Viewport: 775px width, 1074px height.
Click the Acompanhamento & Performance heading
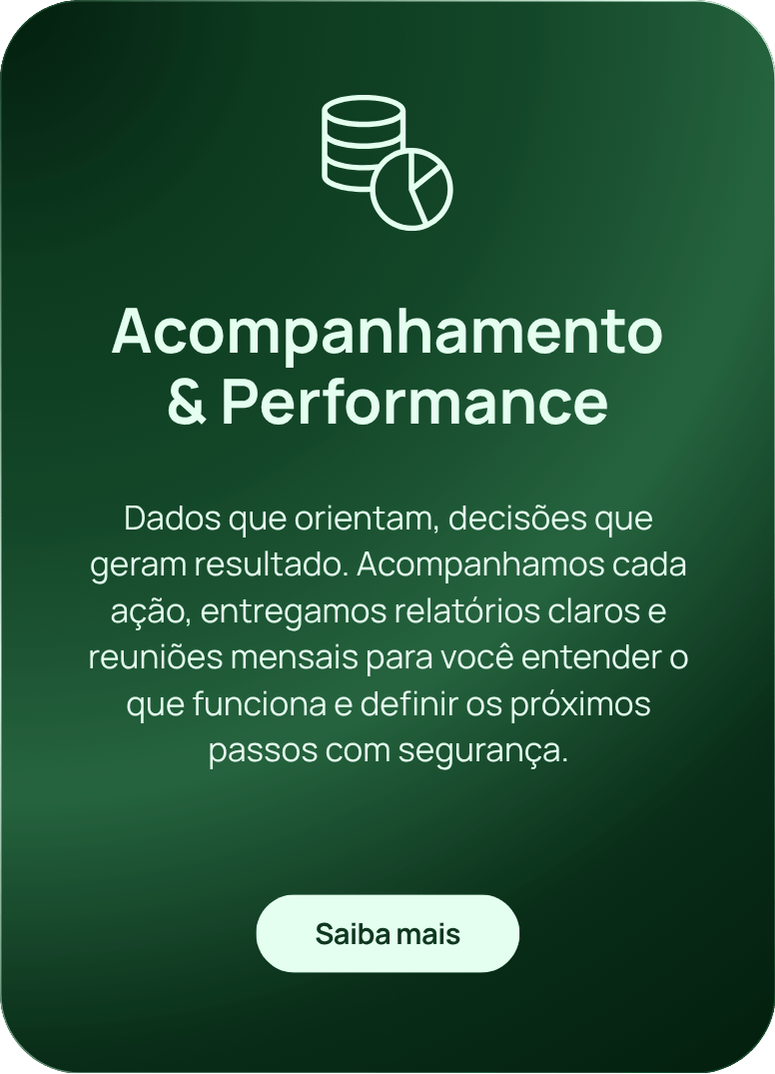point(387,365)
